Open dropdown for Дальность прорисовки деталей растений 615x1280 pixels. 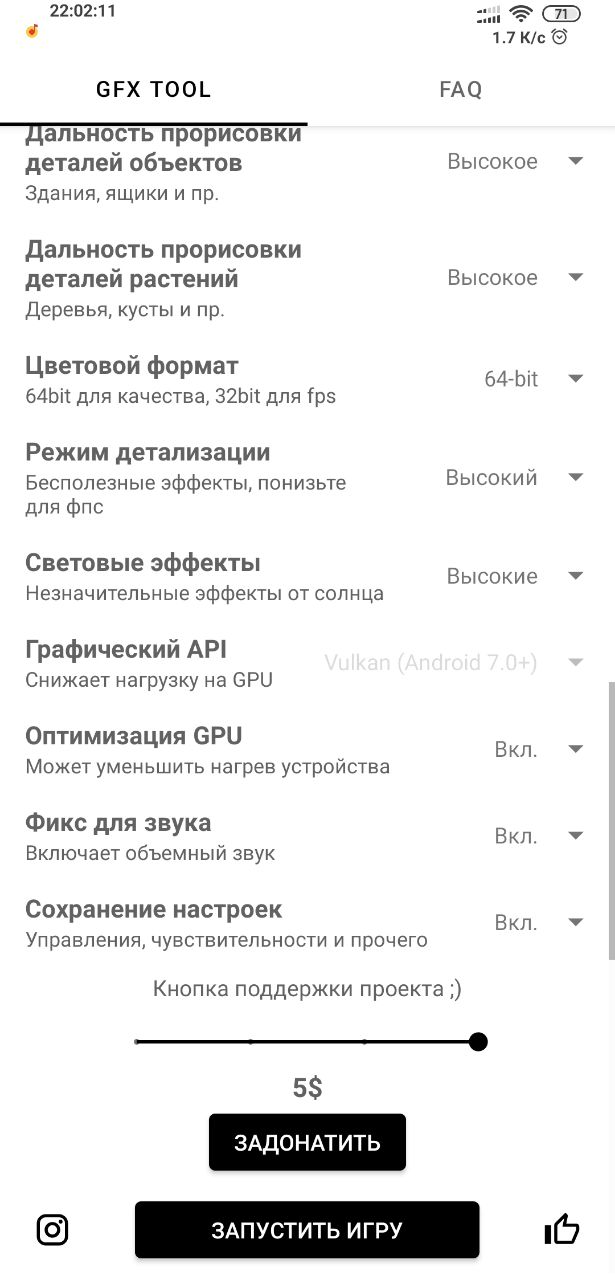(514, 277)
